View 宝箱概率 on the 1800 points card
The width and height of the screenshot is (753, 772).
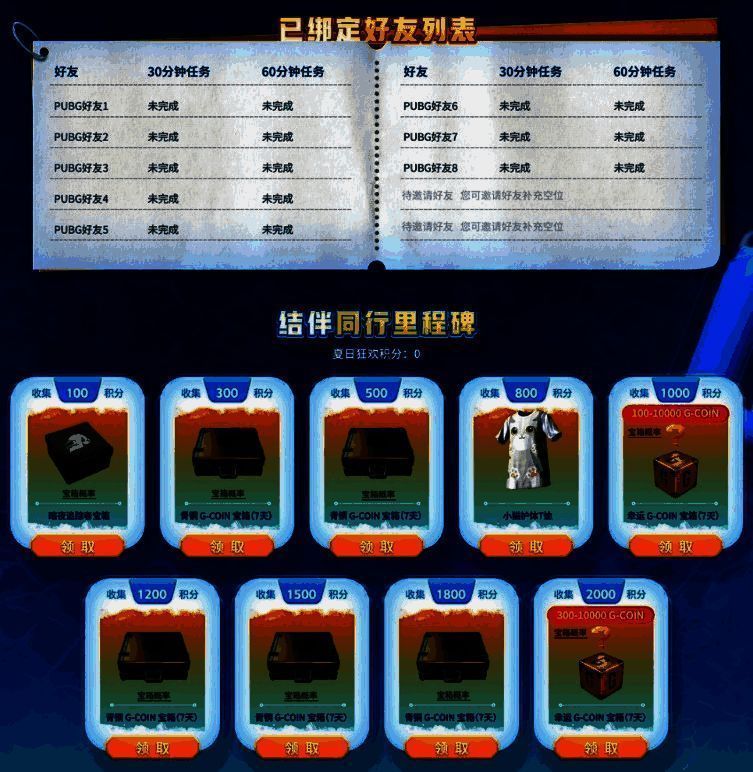point(451,695)
